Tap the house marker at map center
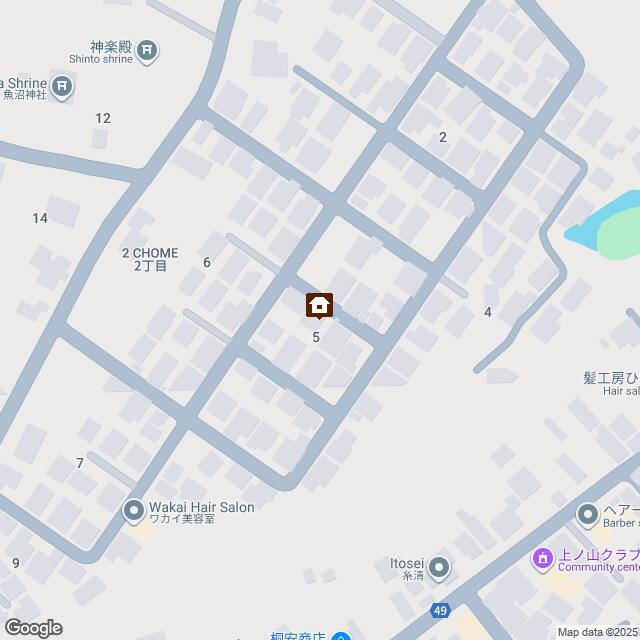 tap(320, 305)
